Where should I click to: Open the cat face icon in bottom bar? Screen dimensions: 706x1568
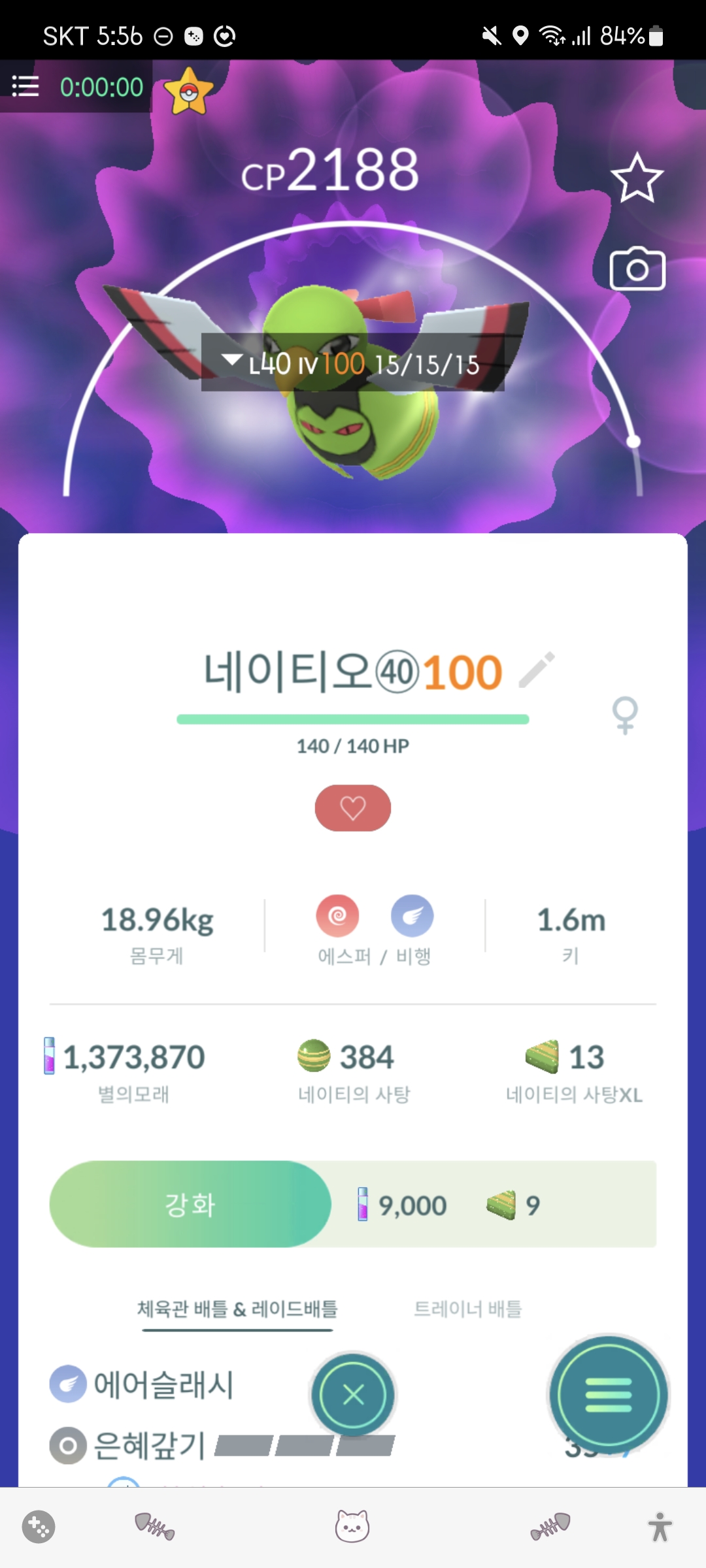point(352,1527)
